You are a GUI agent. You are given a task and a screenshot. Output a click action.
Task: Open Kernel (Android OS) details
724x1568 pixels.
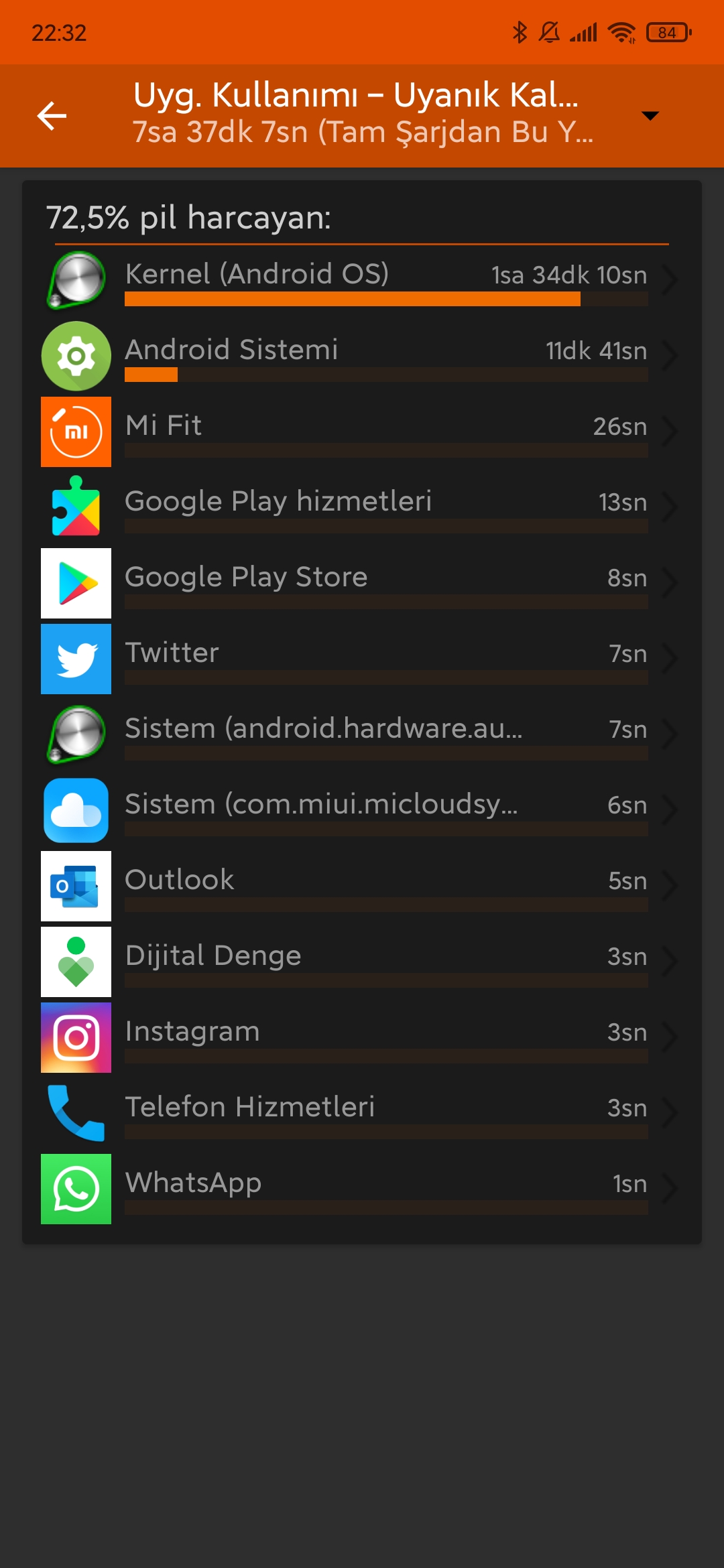click(362, 280)
